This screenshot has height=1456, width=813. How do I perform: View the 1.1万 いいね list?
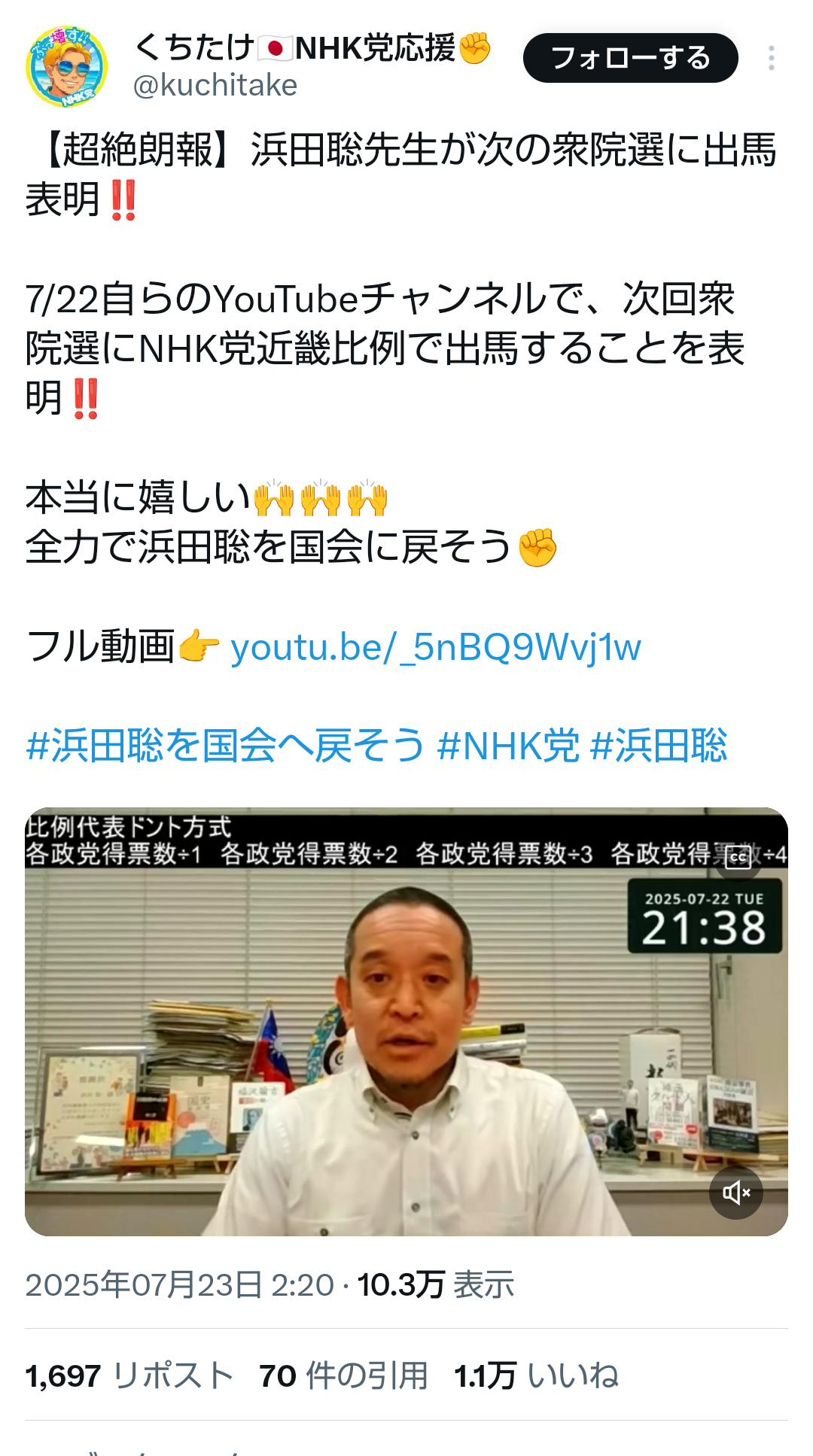point(536,1375)
